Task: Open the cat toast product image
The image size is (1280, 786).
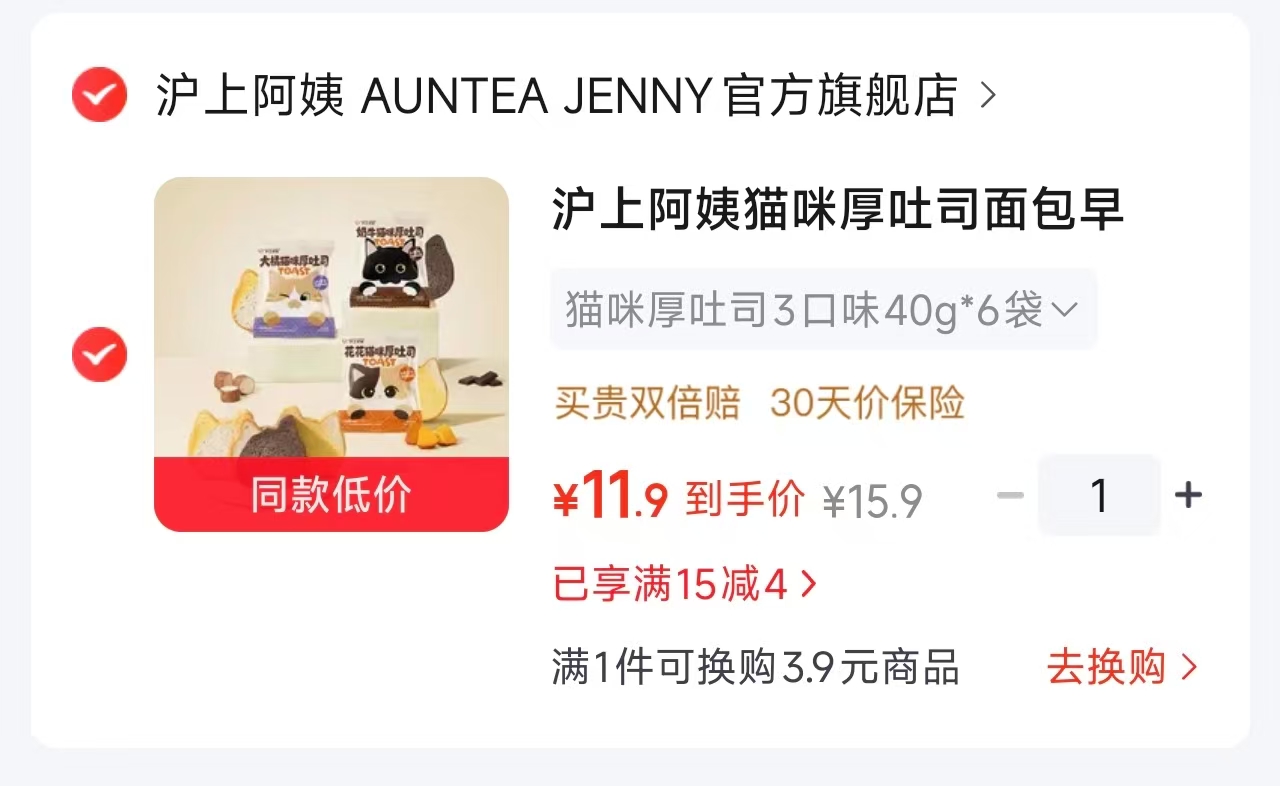Action: 331,354
